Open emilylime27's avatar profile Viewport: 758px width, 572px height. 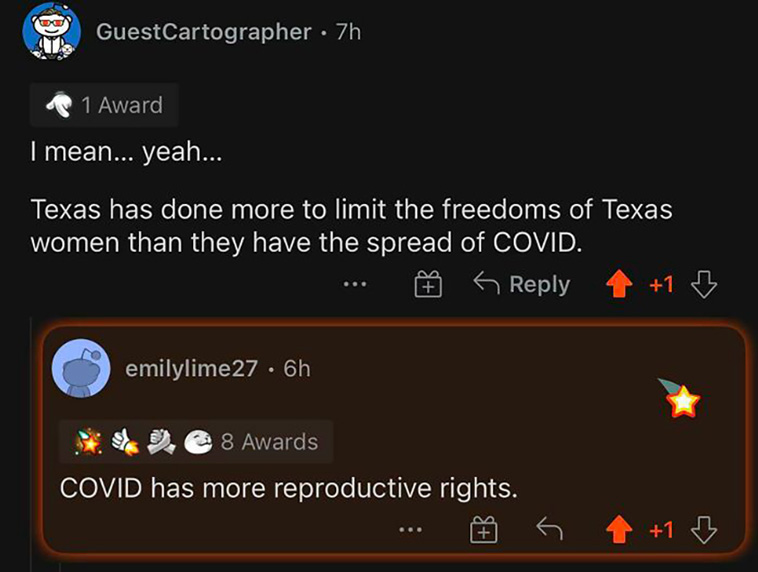[x=81, y=368]
